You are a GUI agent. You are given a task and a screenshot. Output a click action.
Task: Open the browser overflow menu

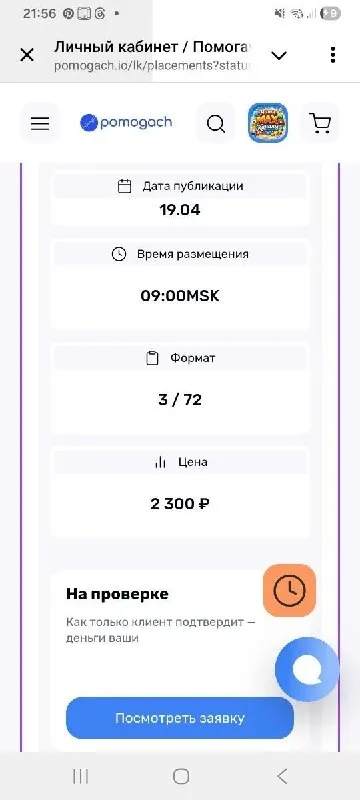coord(332,55)
